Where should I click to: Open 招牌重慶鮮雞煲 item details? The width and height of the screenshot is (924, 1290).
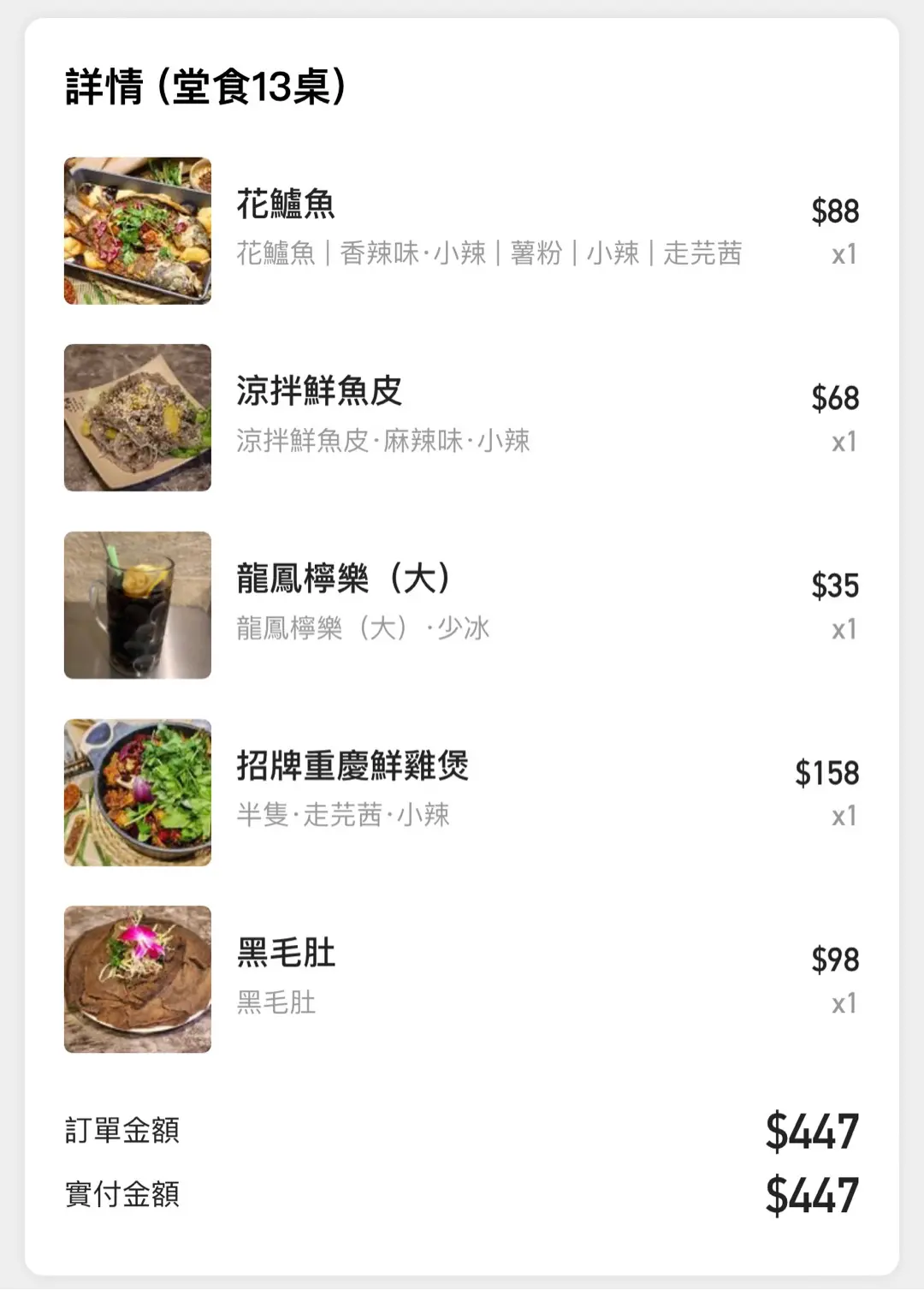352,766
